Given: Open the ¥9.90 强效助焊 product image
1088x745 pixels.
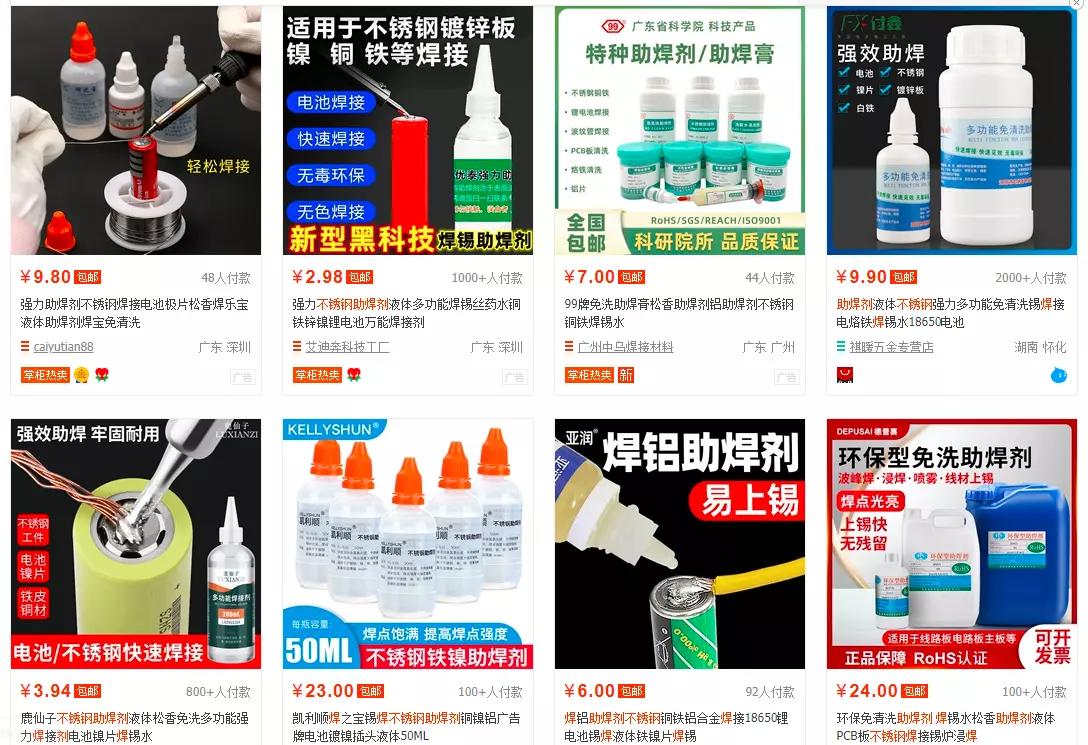Looking at the screenshot, I should 951,130.
